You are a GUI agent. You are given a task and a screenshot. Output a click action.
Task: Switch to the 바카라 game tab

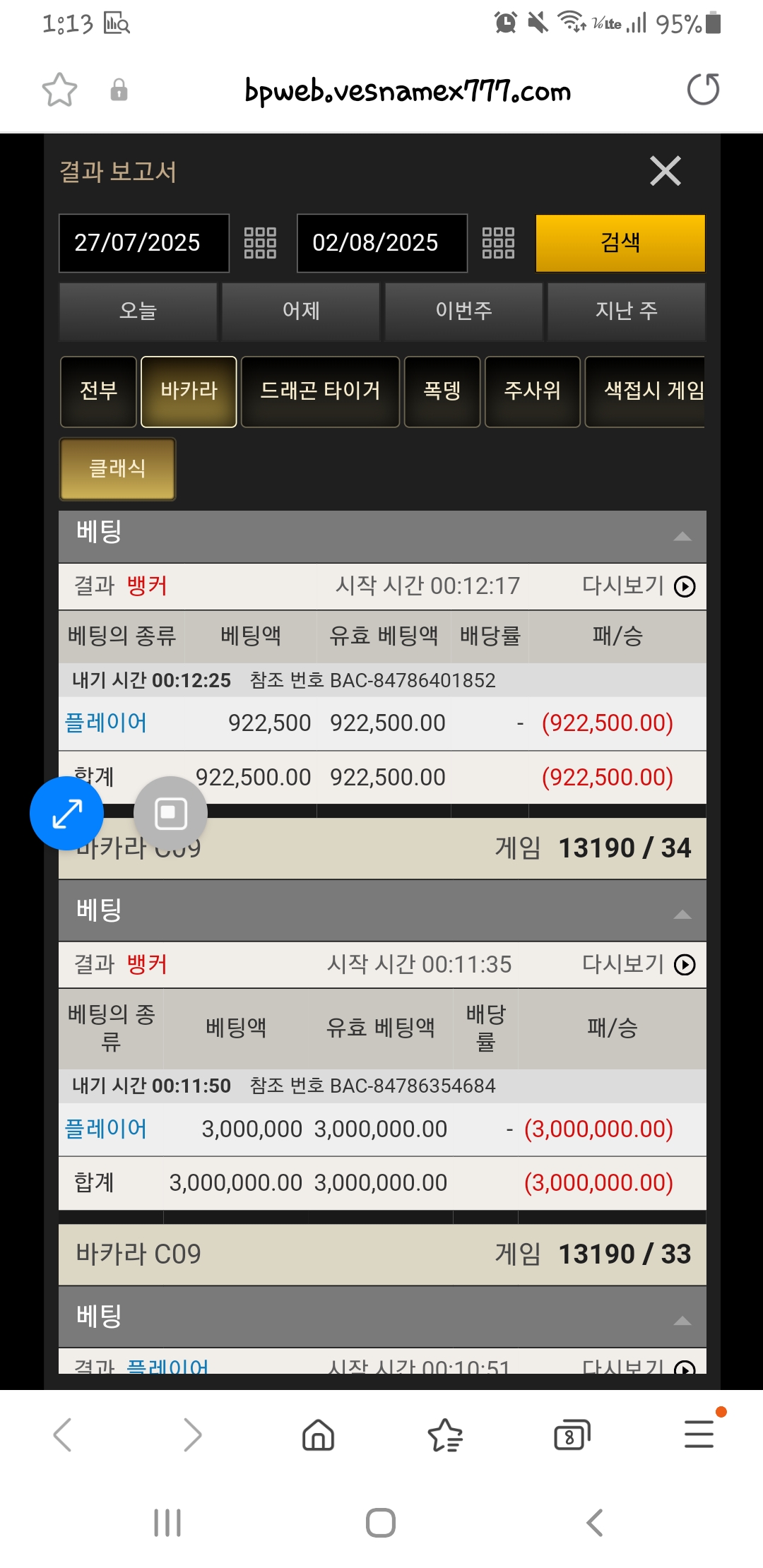point(189,391)
